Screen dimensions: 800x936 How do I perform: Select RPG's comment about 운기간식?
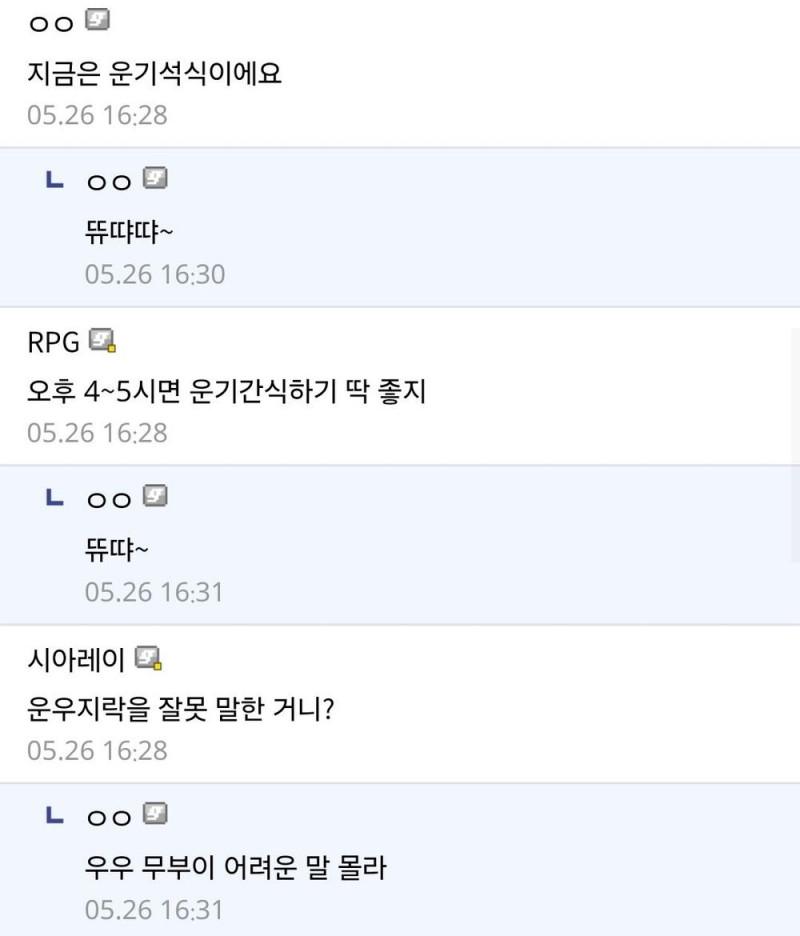tap(226, 392)
